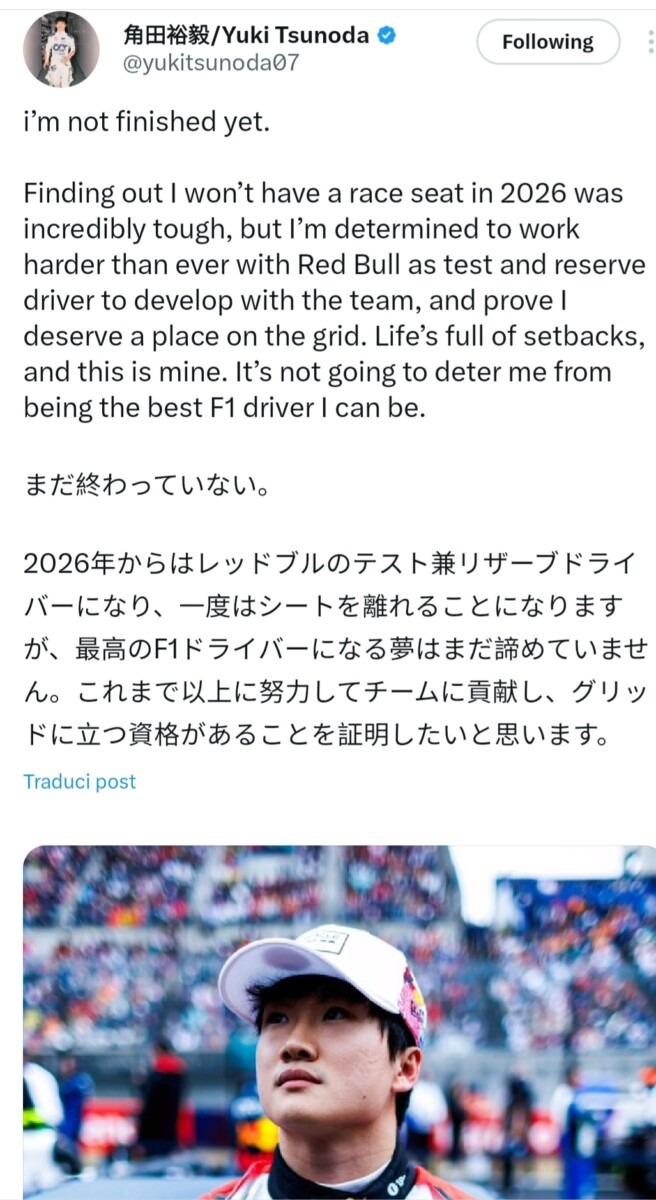This screenshot has width=656, height=1200.
Task: Tap the Traduci post link
Action: [79, 782]
